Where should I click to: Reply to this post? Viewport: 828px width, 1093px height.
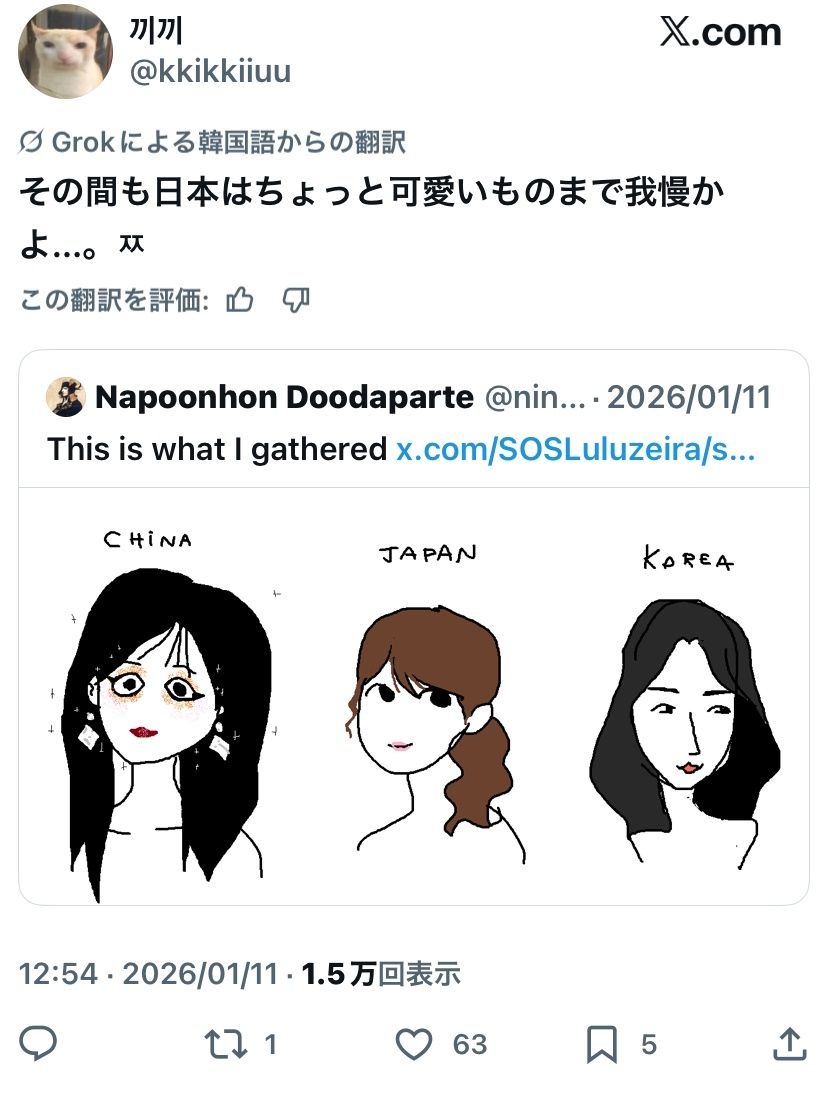pos(38,1045)
